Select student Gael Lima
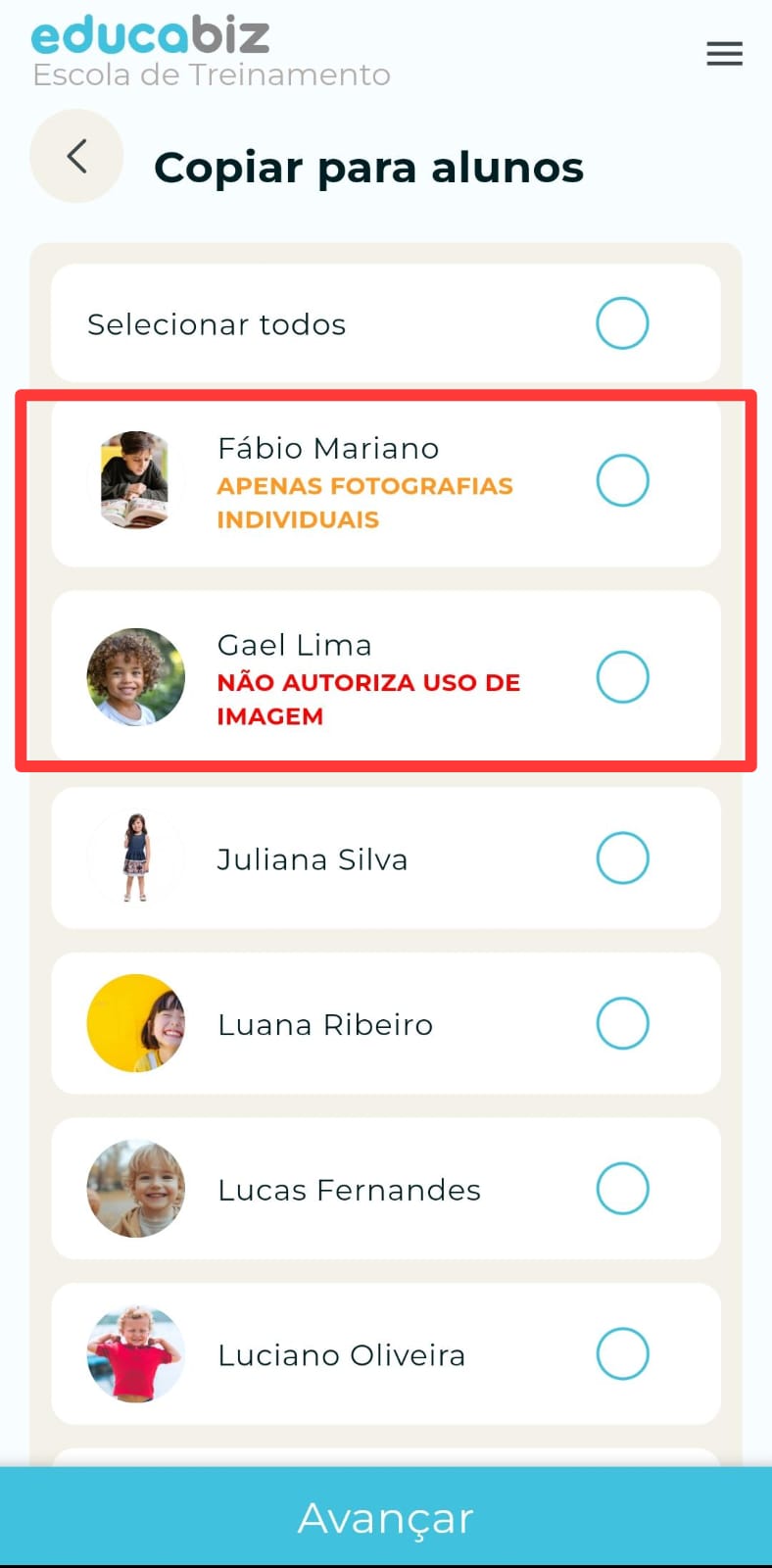Screen dimensions: 772x1568 [x=622, y=677]
